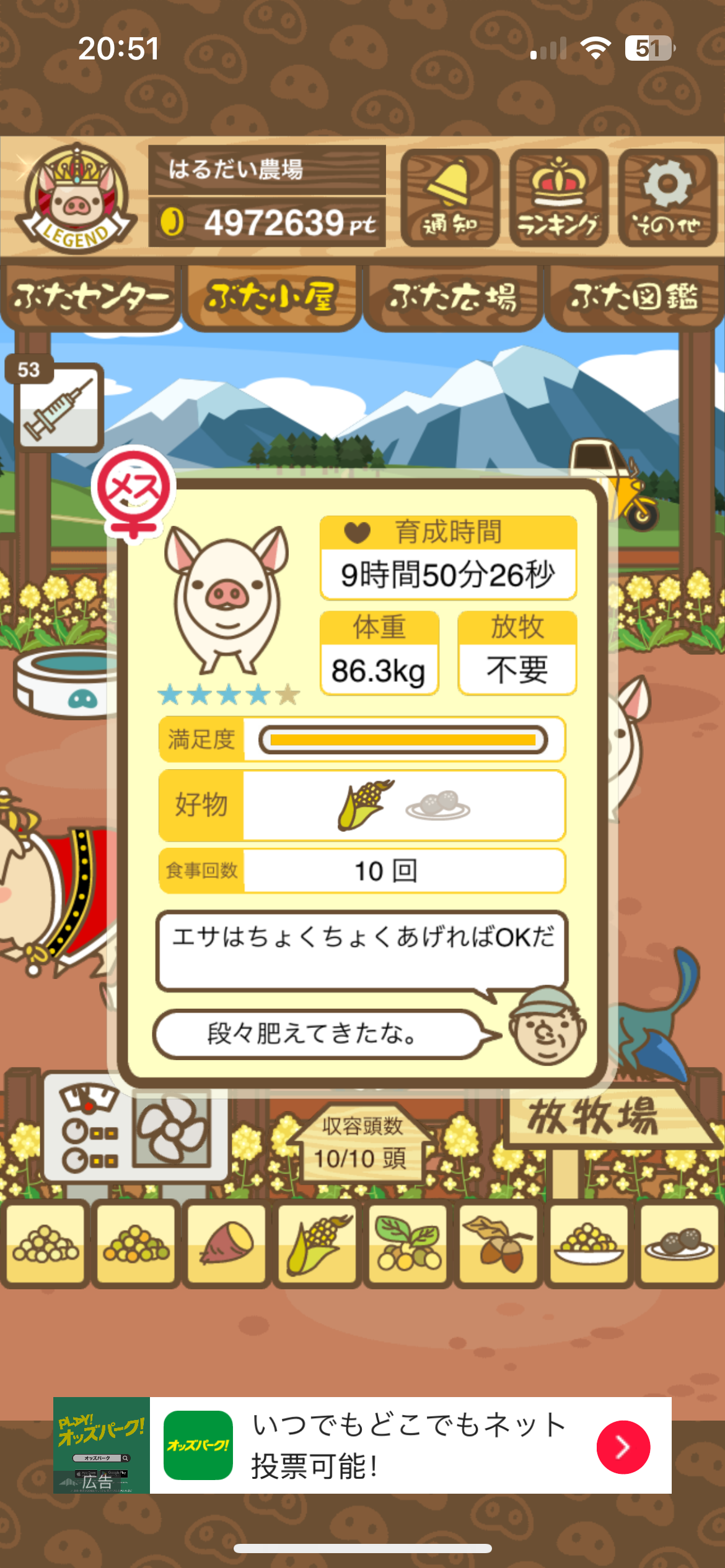This screenshot has width=725, height=1568.
Task: Pick the dark truffle feed on plate
Action: [x=679, y=1242]
